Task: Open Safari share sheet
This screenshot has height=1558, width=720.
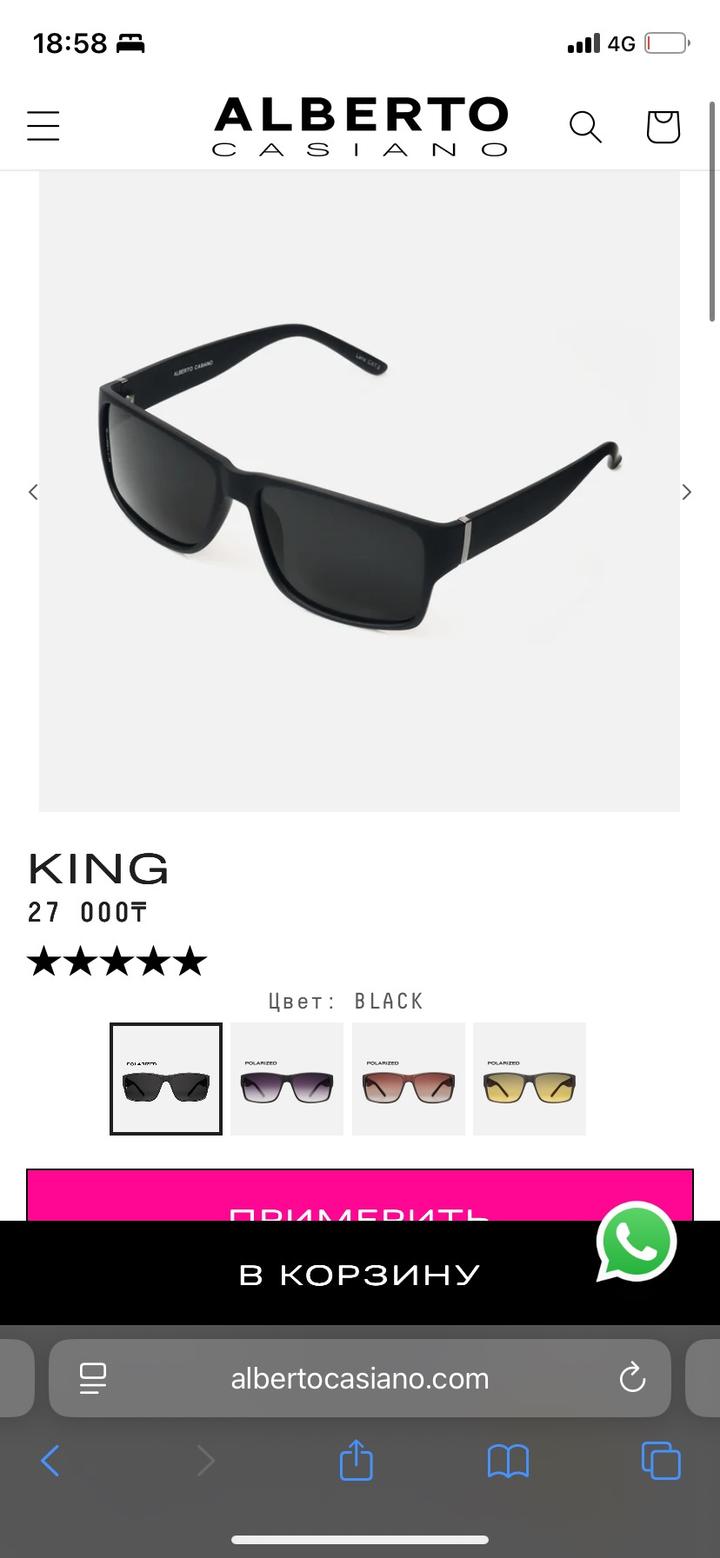Action: [356, 1462]
